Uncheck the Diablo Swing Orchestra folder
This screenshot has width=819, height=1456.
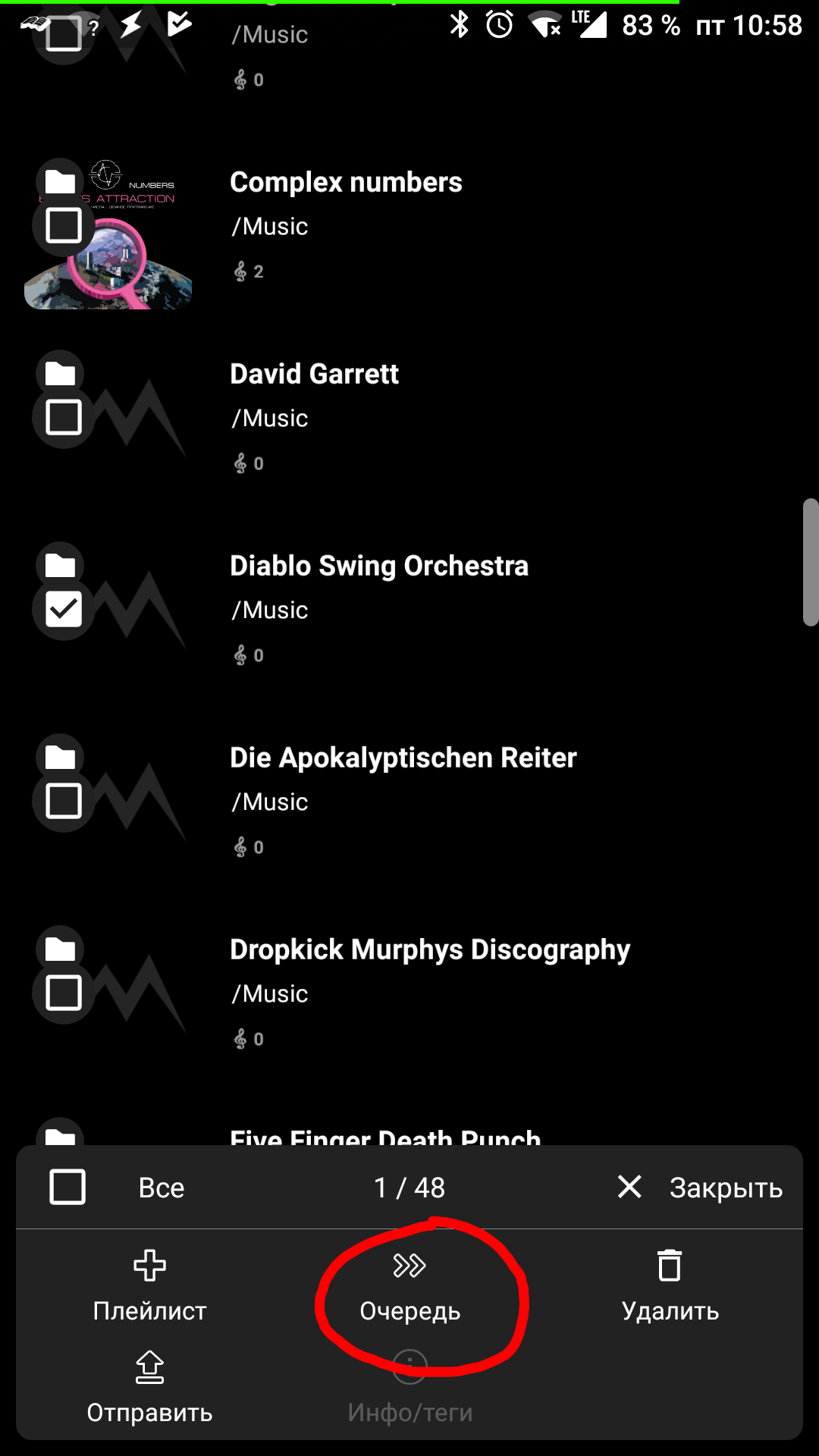64,609
